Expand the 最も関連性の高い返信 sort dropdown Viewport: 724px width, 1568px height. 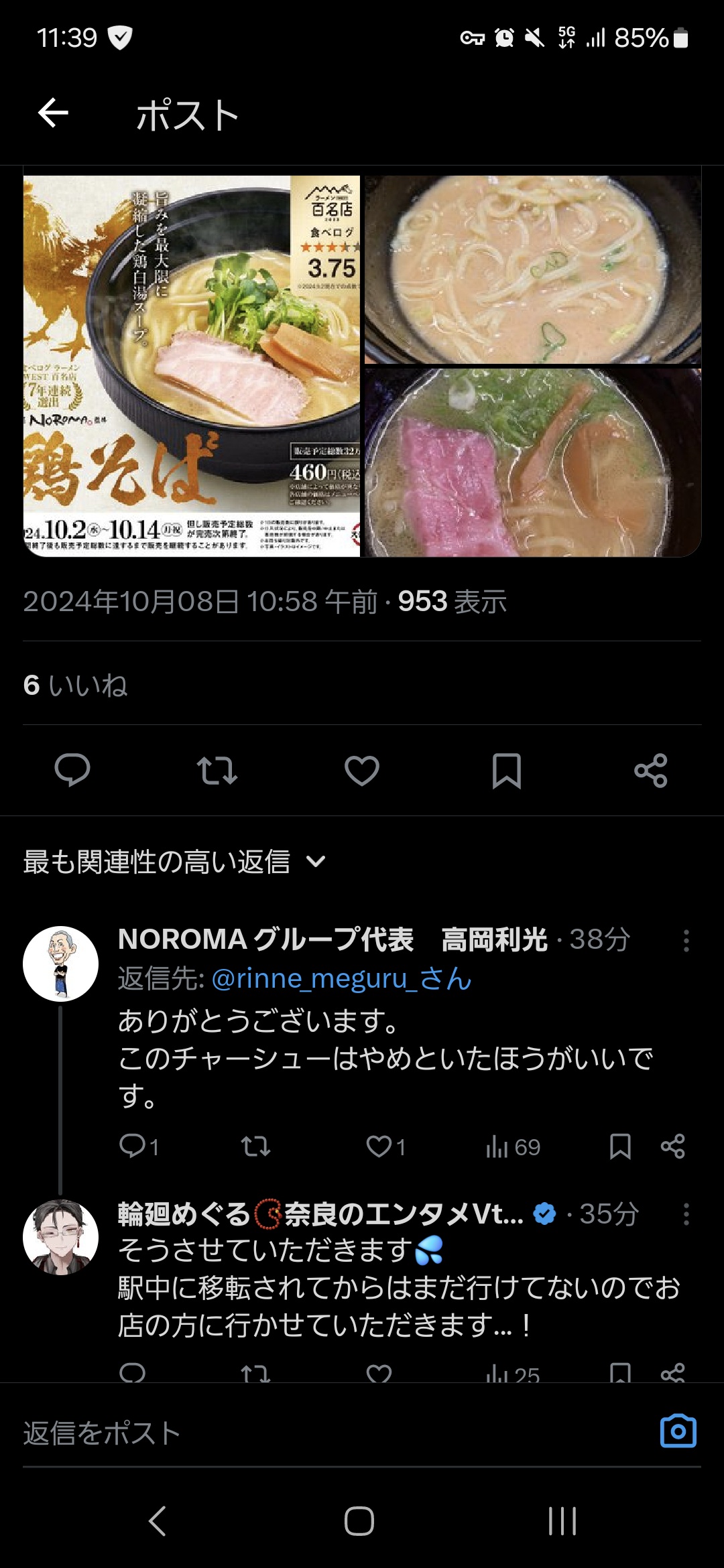pyautogui.click(x=175, y=862)
